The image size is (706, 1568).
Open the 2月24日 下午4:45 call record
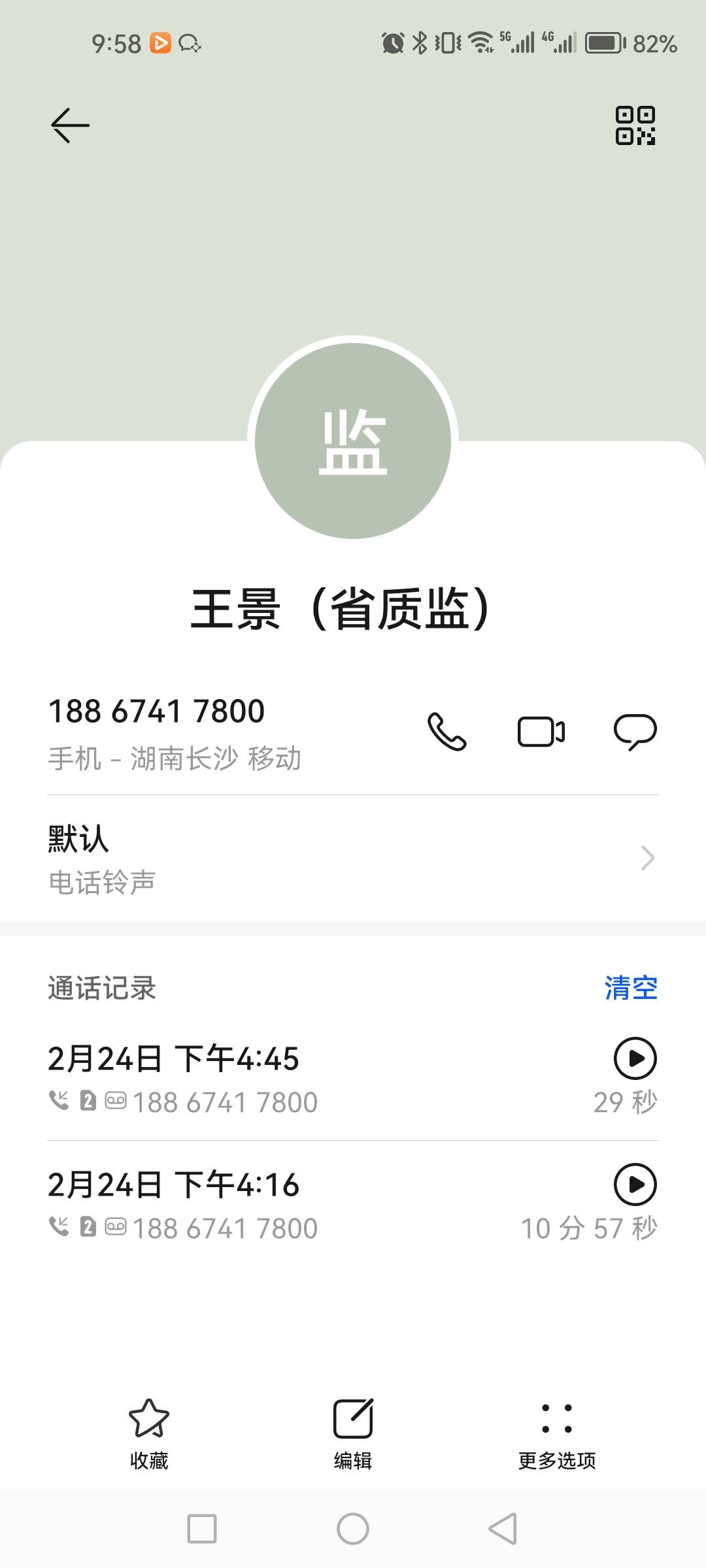pos(261,1078)
